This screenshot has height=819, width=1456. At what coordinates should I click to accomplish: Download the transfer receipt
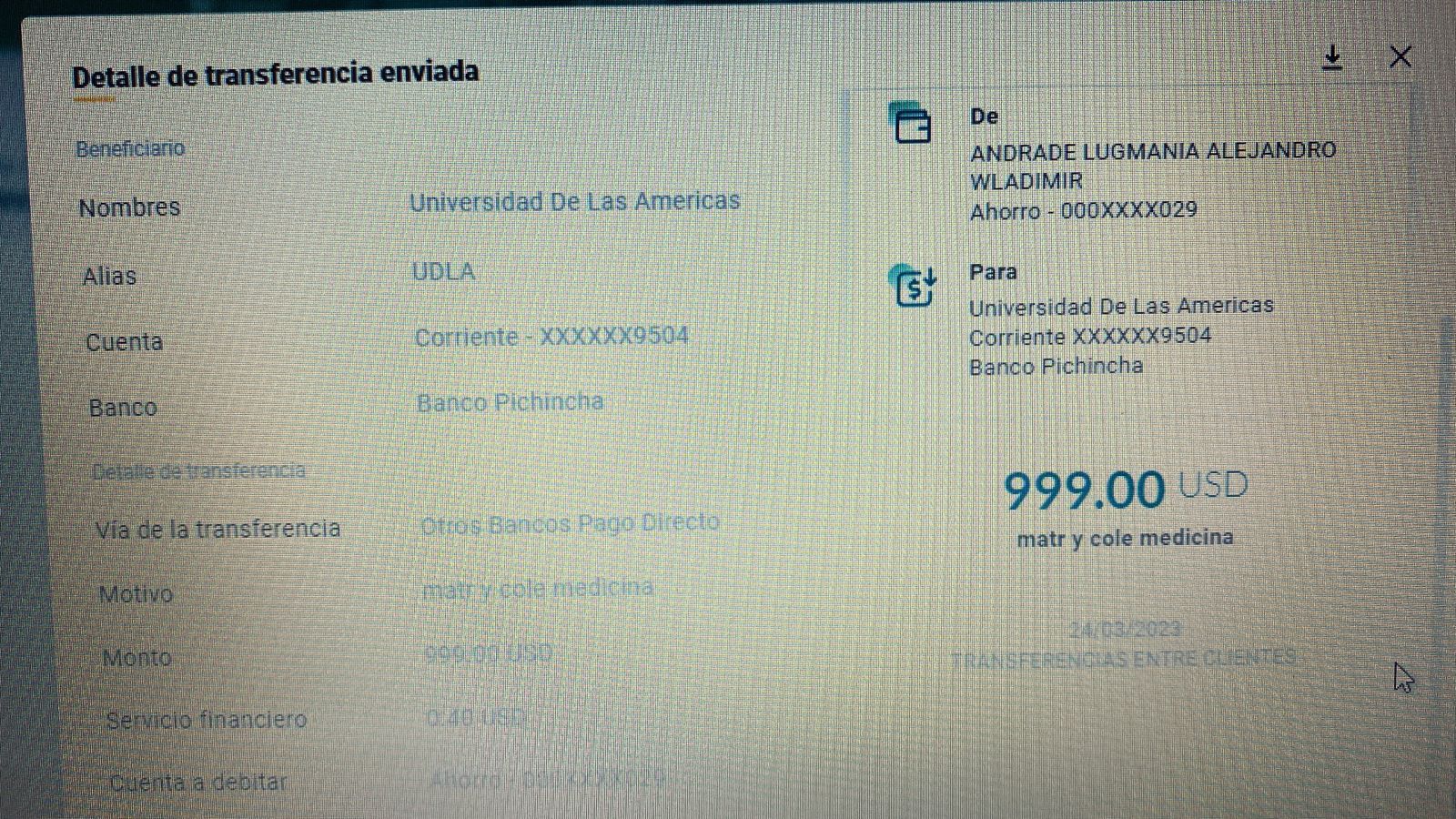[x=1332, y=57]
